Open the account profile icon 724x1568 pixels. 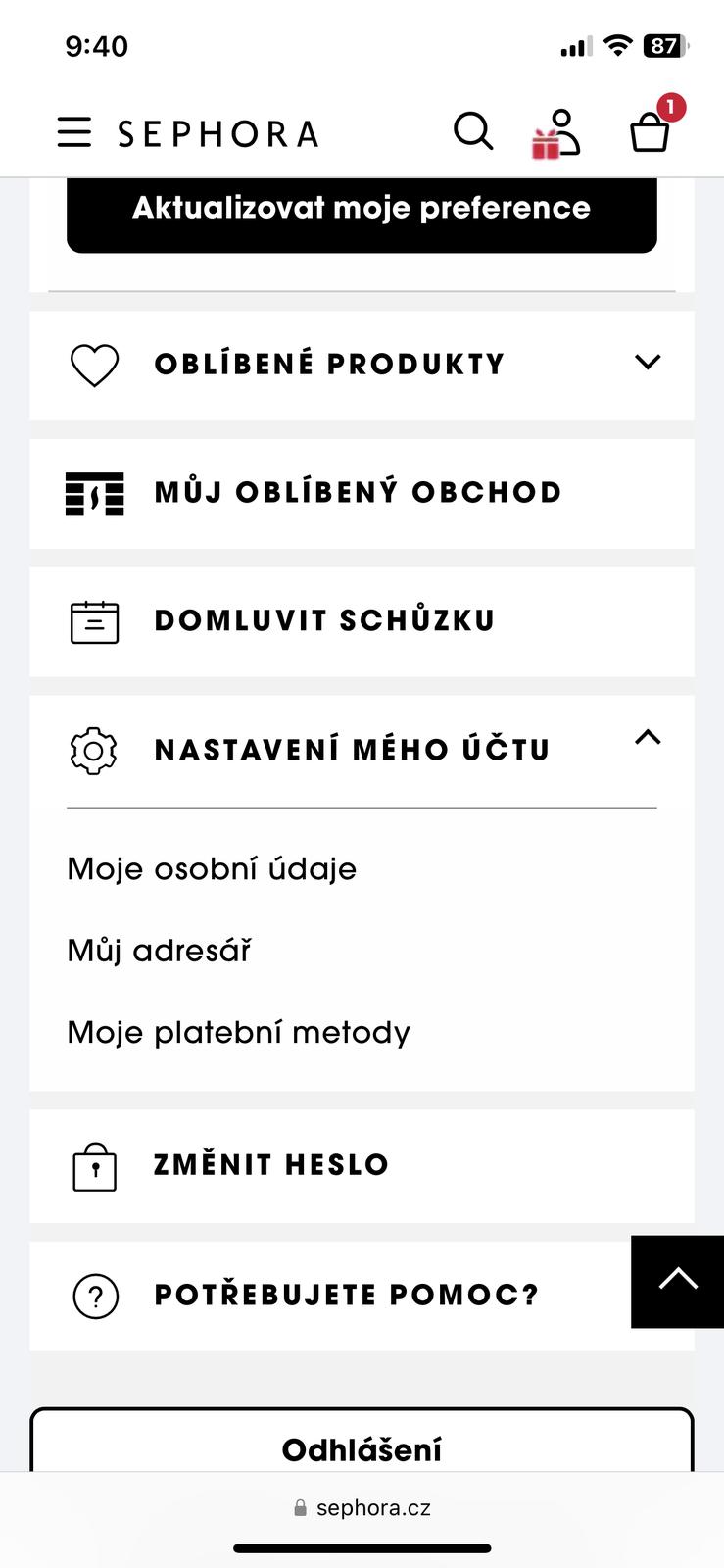[558, 132]
